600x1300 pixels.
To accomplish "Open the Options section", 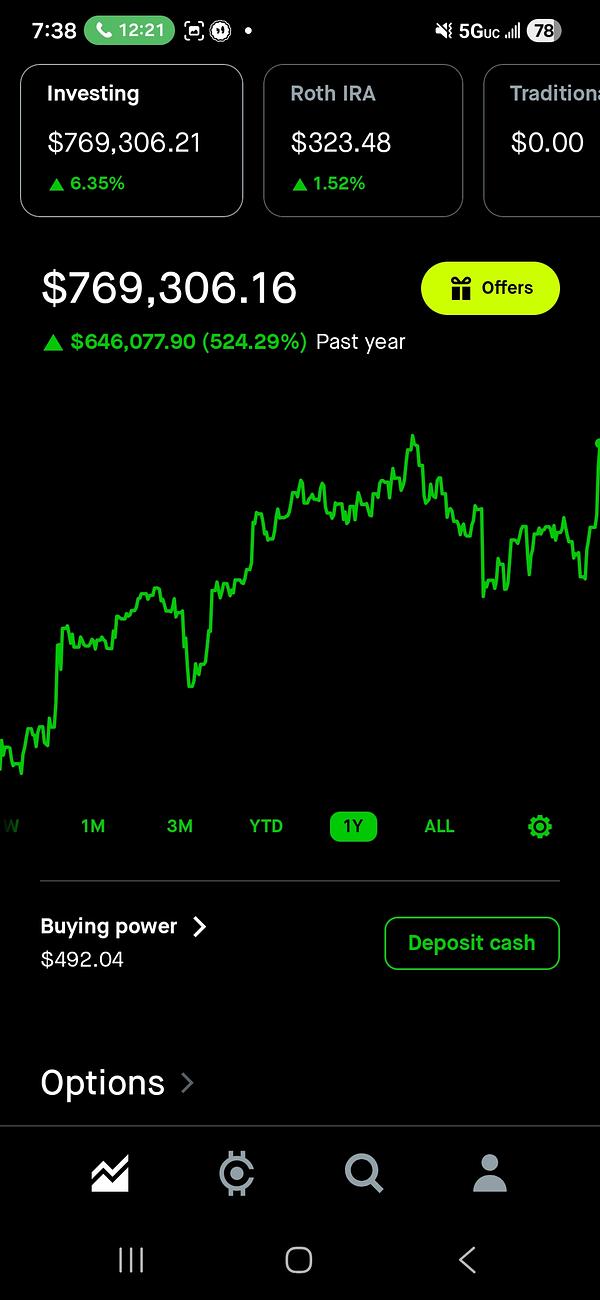I will (117, 1083).
